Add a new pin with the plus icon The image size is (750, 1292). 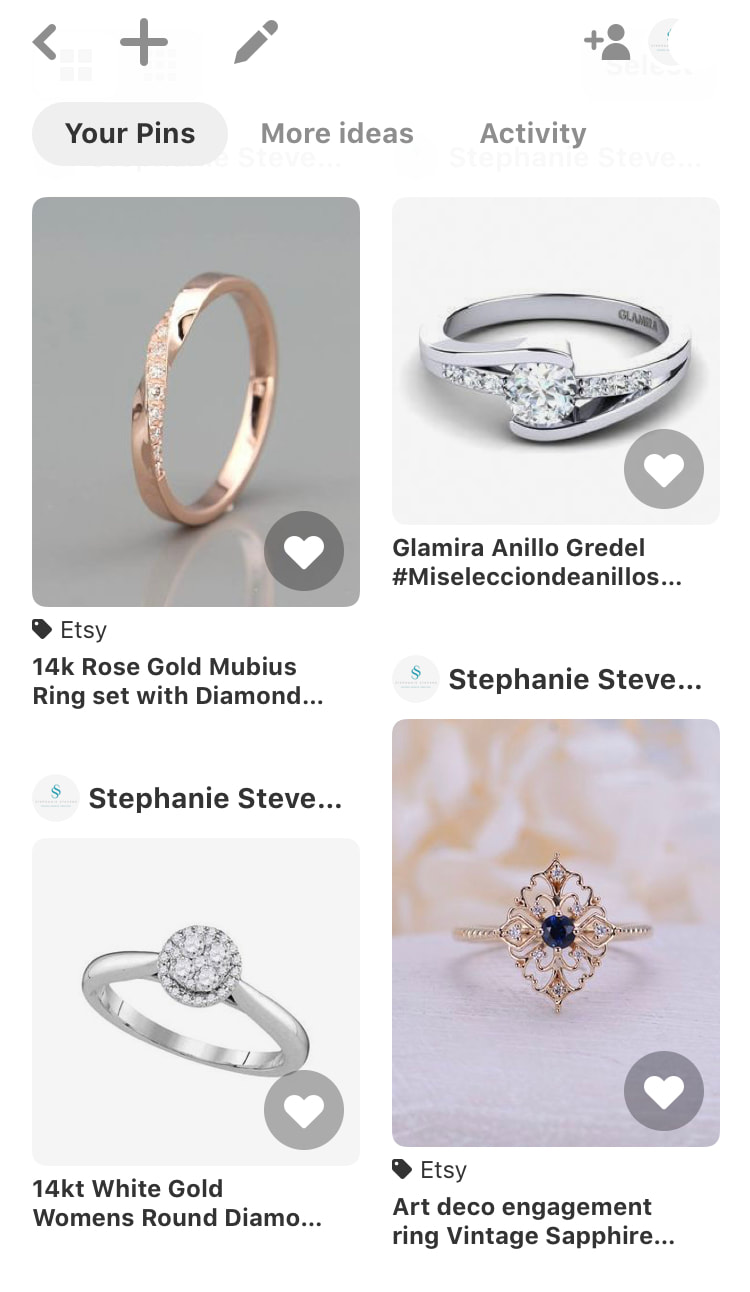[144, 43]
